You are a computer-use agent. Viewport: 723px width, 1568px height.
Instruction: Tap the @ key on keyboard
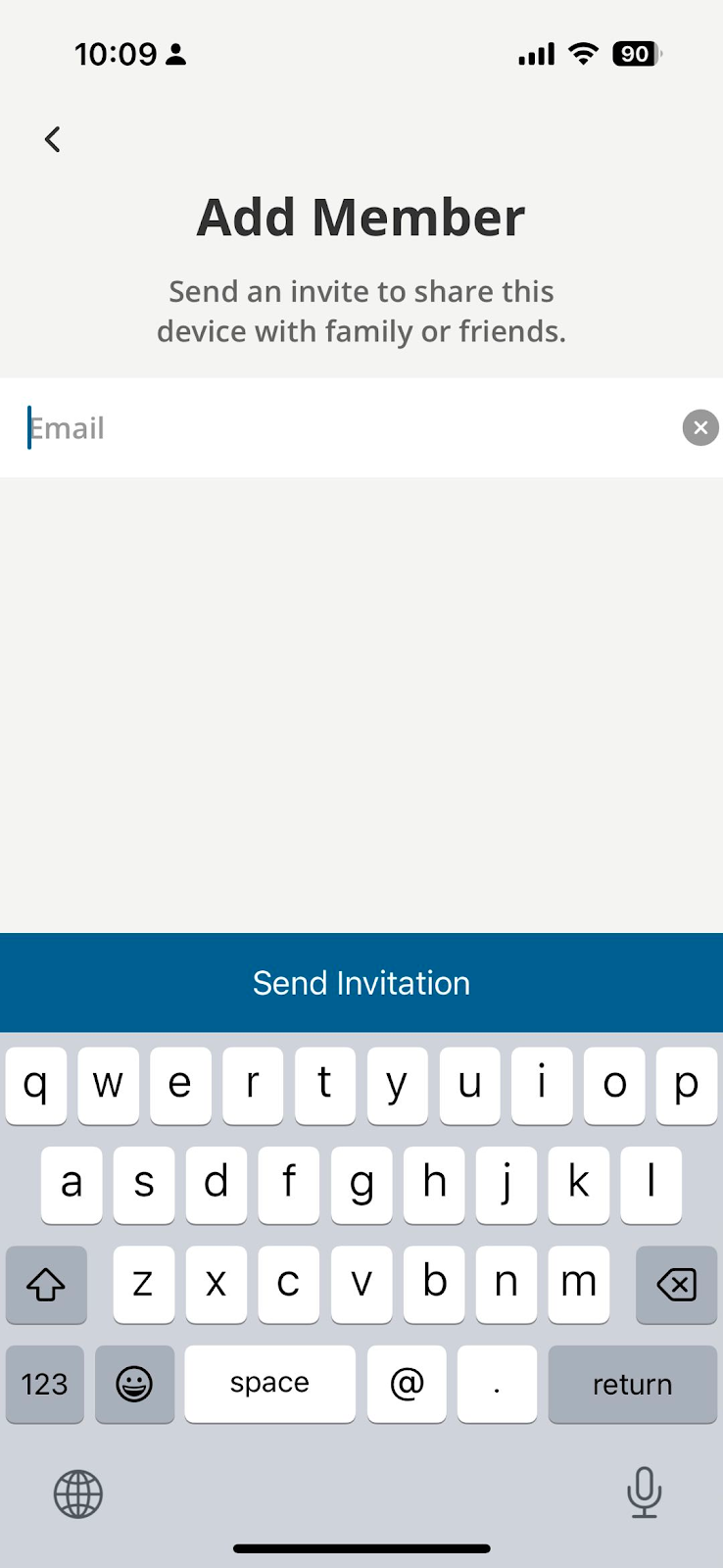click(407, 1383)
